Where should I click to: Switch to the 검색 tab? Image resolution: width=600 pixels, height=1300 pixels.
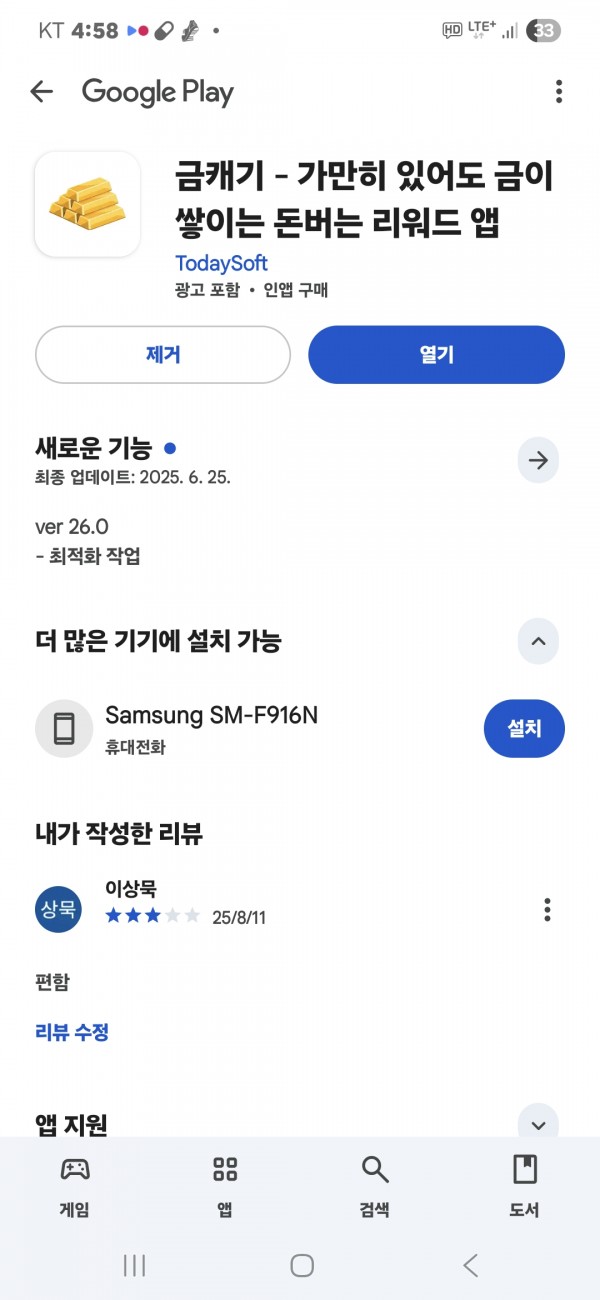375,1187
